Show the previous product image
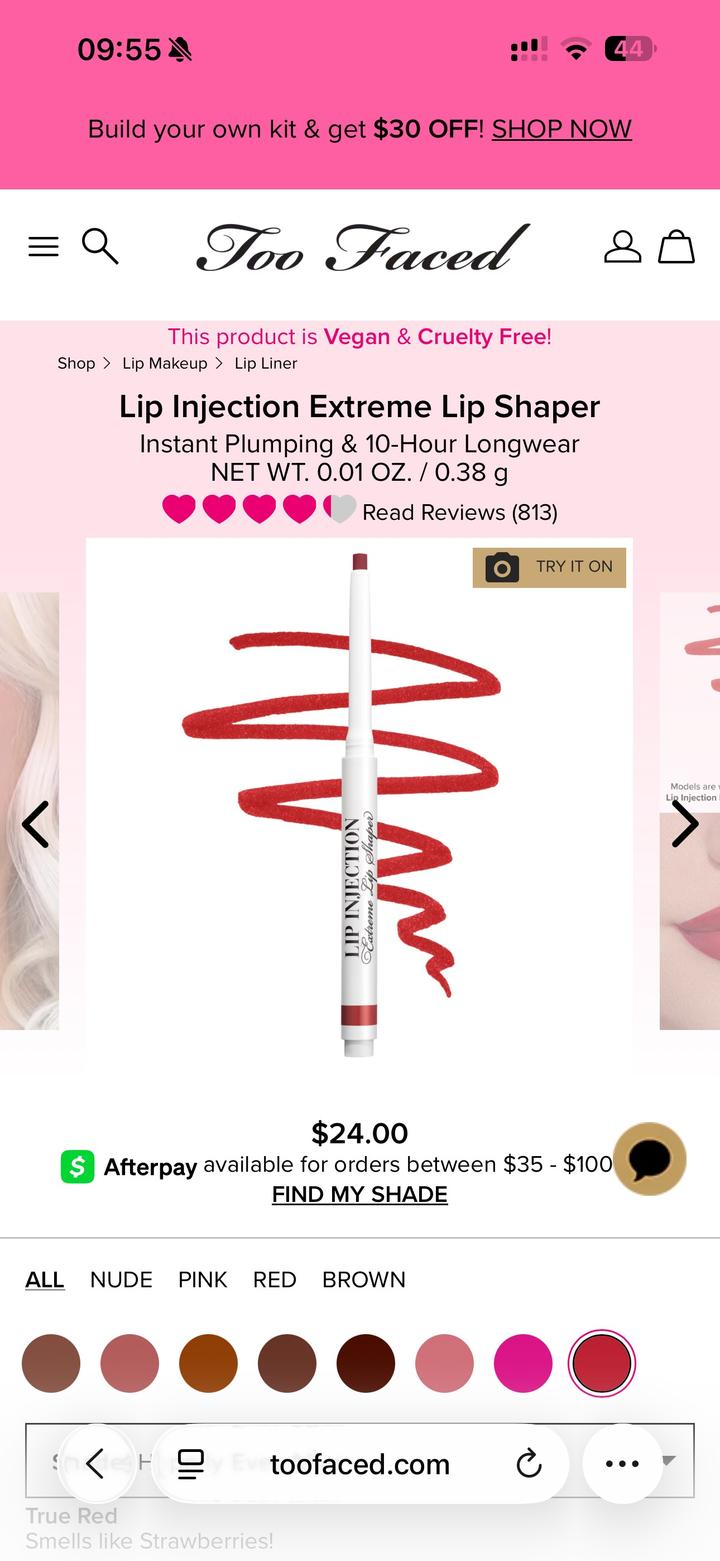Viewport: 720px width, 1561px height. pos(35,824)
